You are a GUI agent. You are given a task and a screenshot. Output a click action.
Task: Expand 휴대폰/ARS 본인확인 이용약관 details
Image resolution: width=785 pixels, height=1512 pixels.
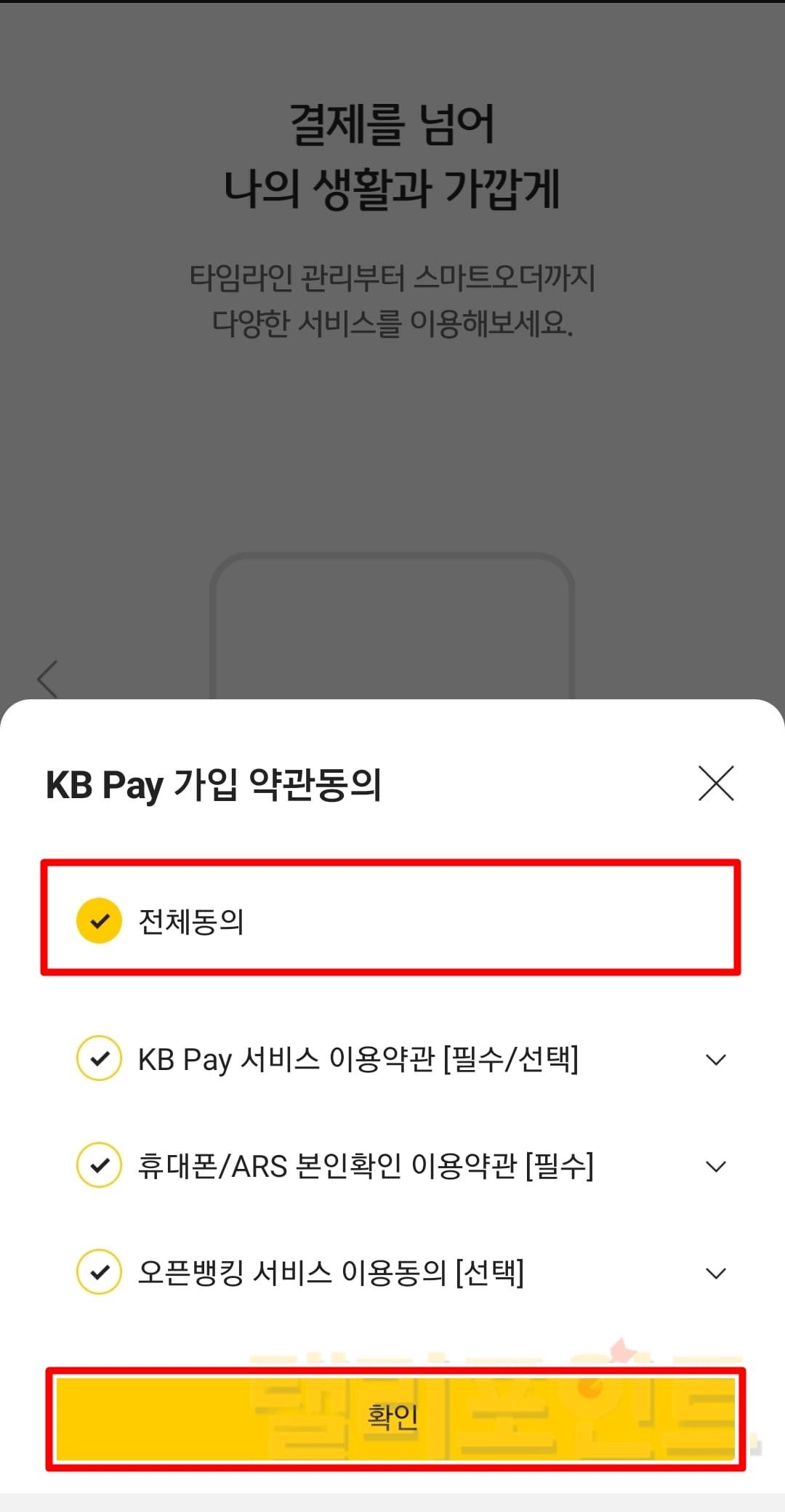716,1167
